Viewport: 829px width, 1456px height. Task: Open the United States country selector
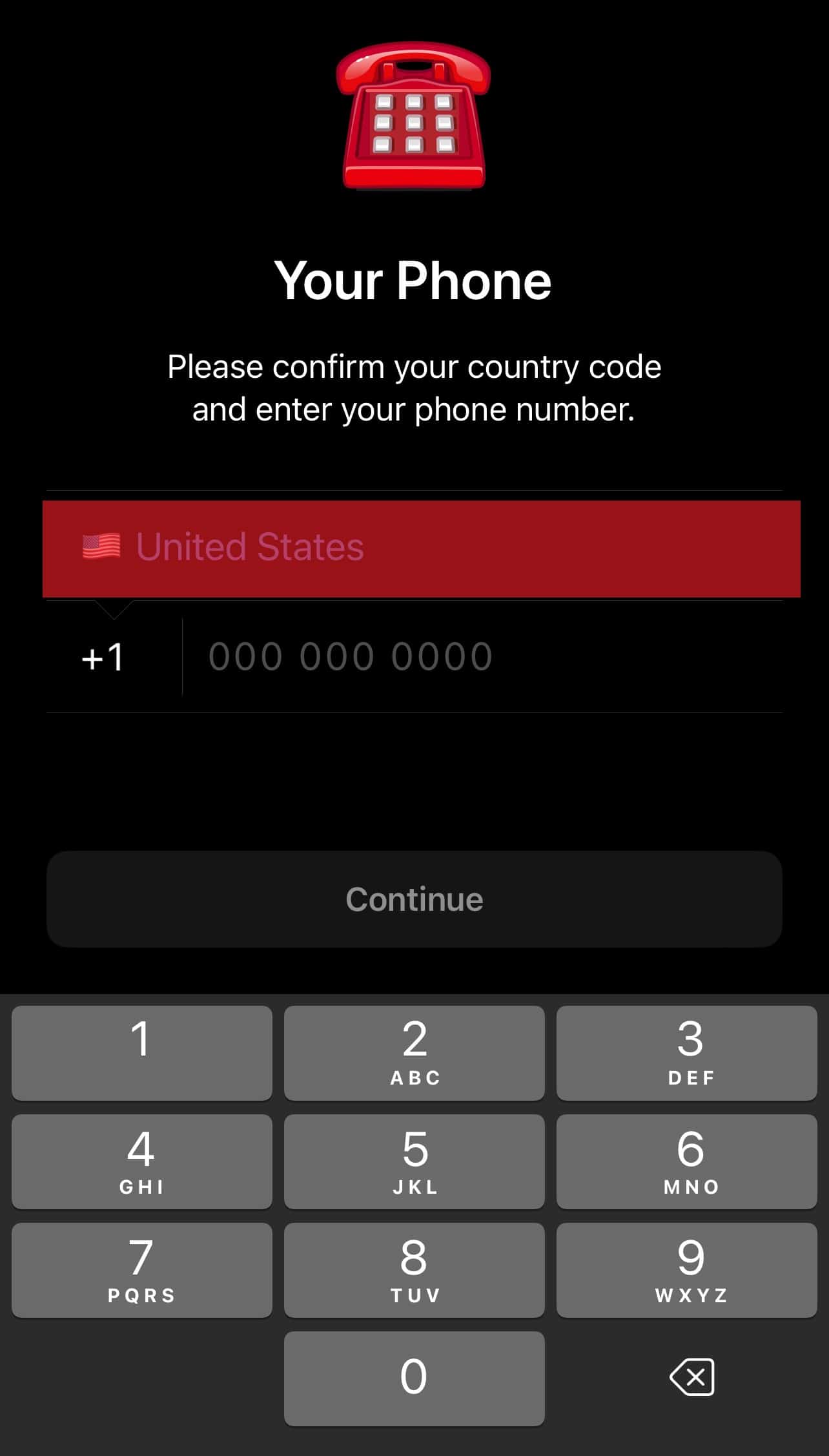(421, 548)
